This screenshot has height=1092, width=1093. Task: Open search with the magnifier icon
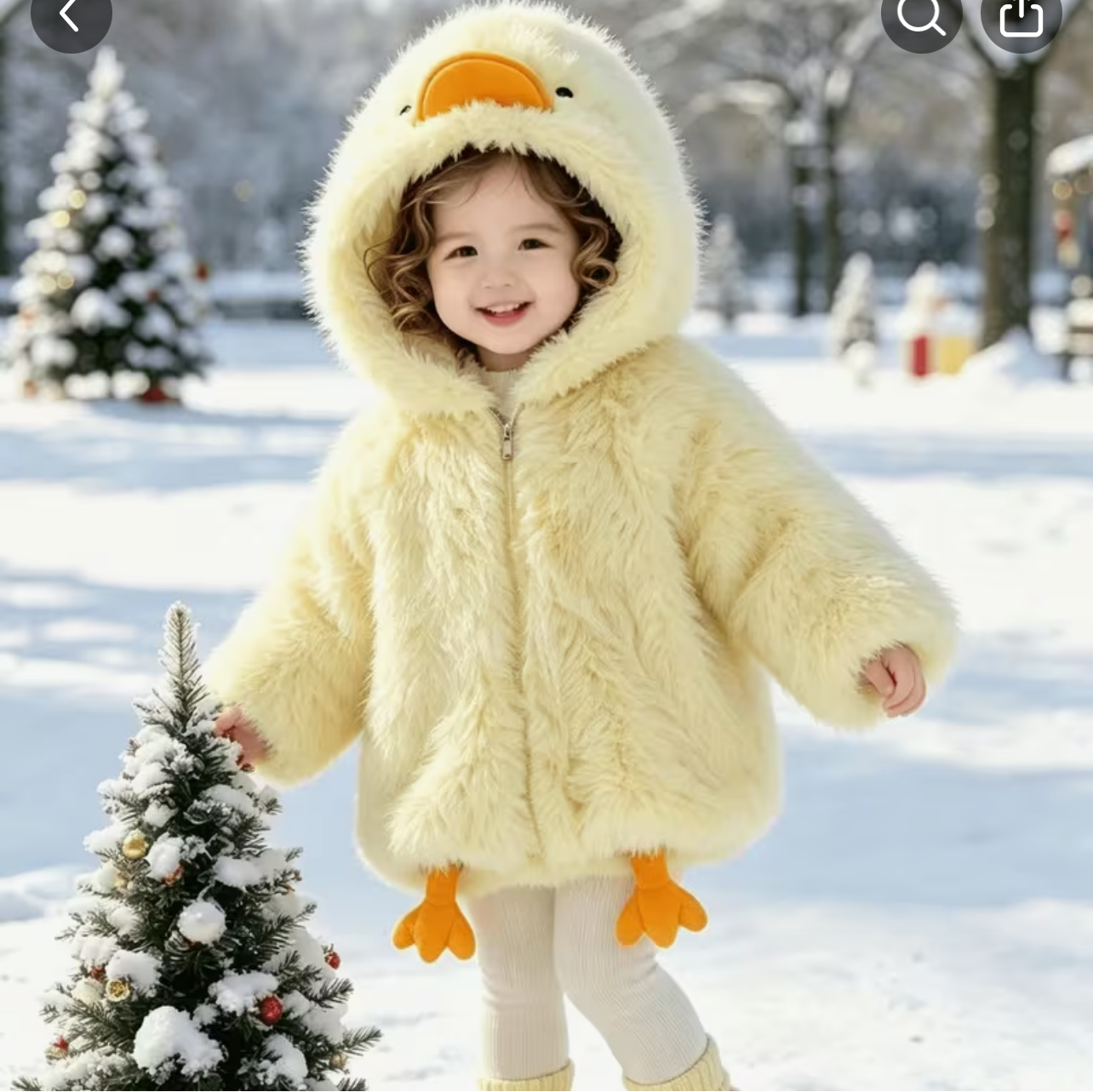922,14
